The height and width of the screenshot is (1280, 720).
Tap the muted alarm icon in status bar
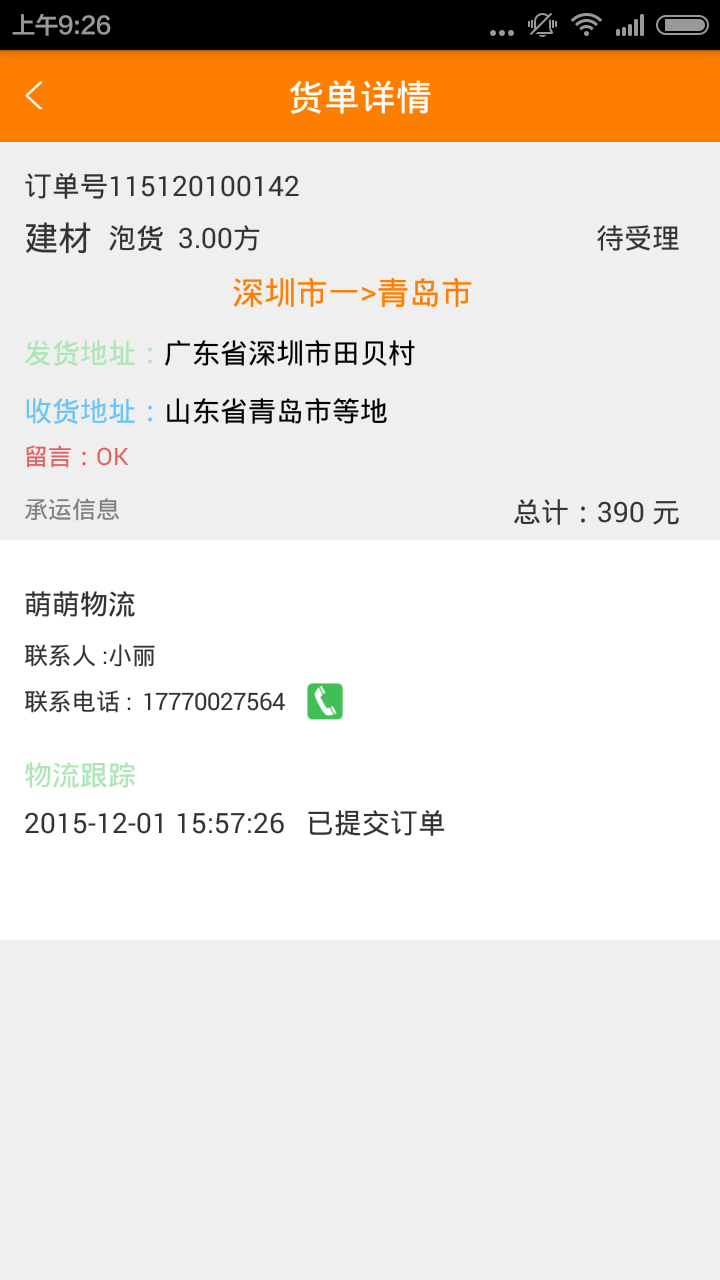pyautogui.click(x=541, y=27)
